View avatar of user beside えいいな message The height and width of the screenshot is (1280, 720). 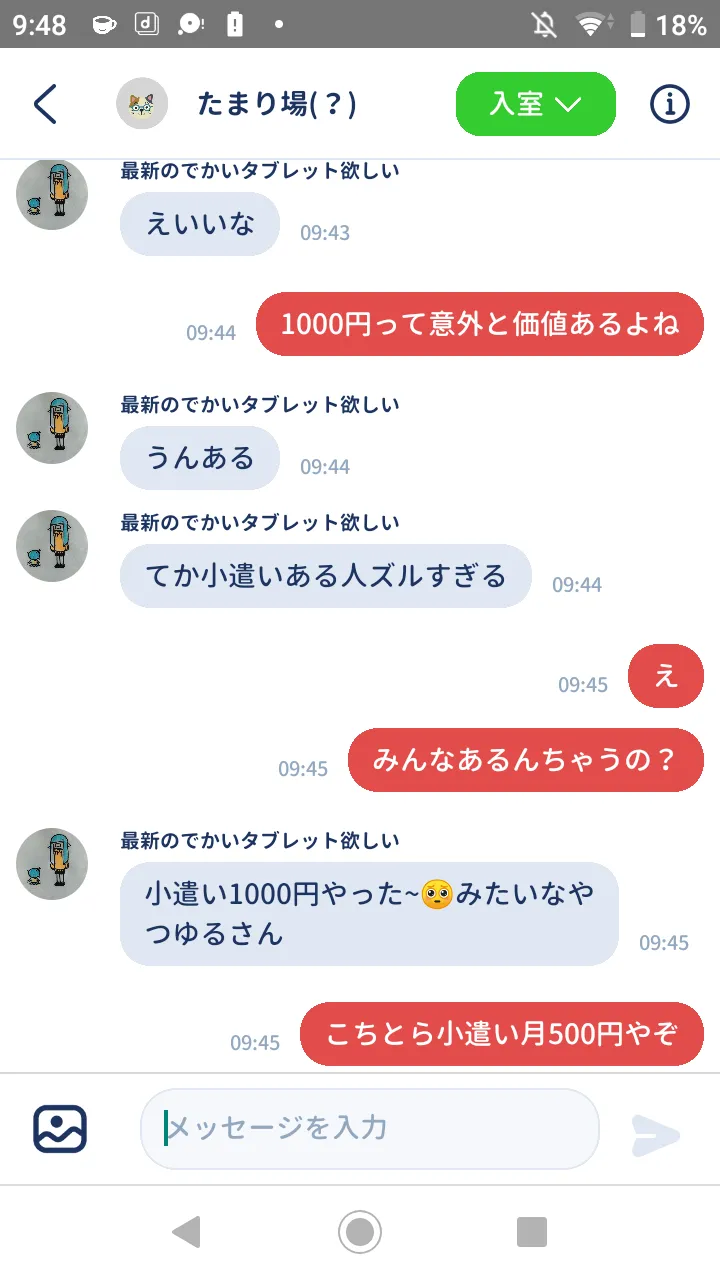coord(52,193)
